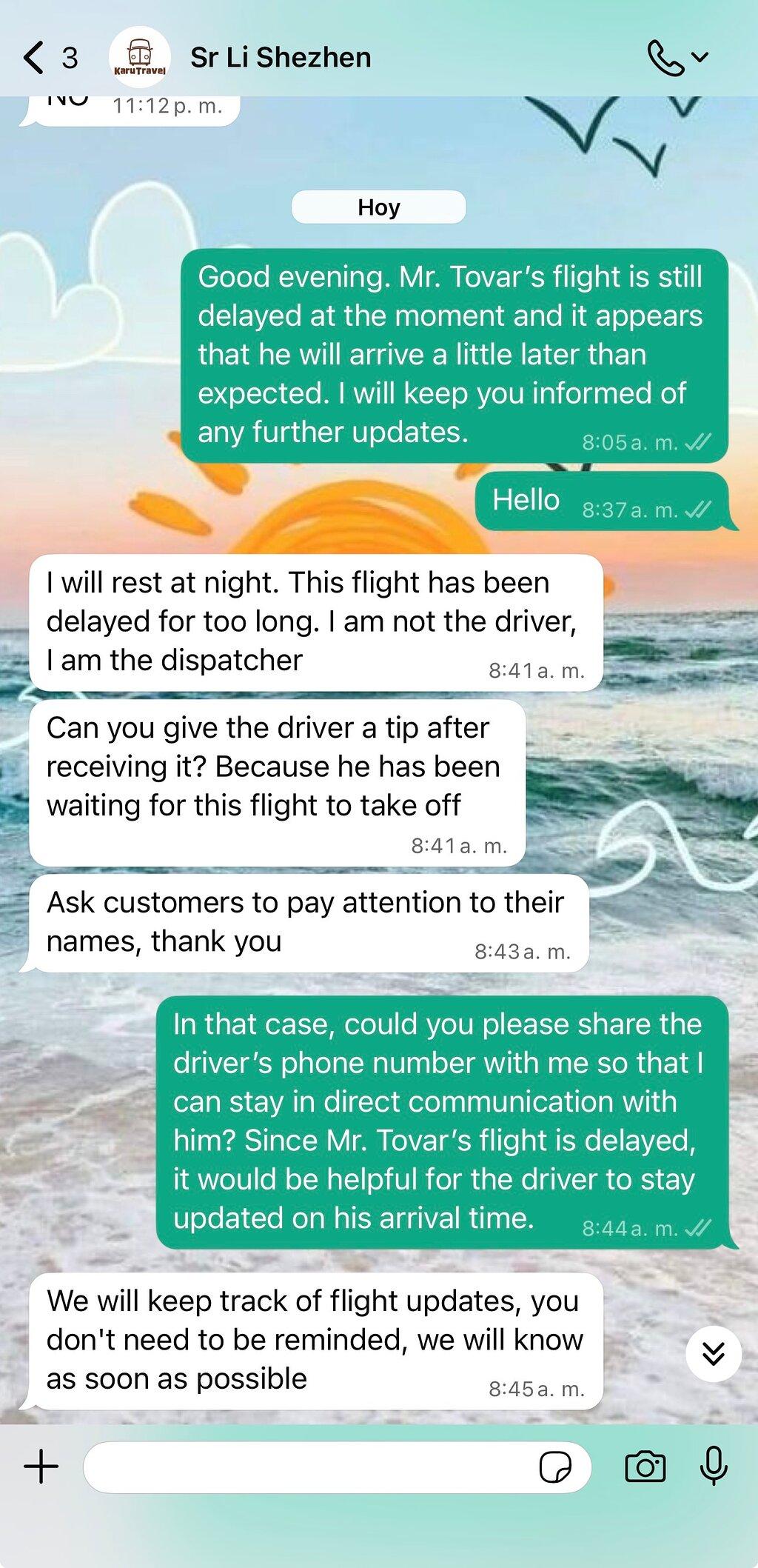Open the camera to take a photo
Viewport: 758px width, 1568px height.
pos(645,1467)
